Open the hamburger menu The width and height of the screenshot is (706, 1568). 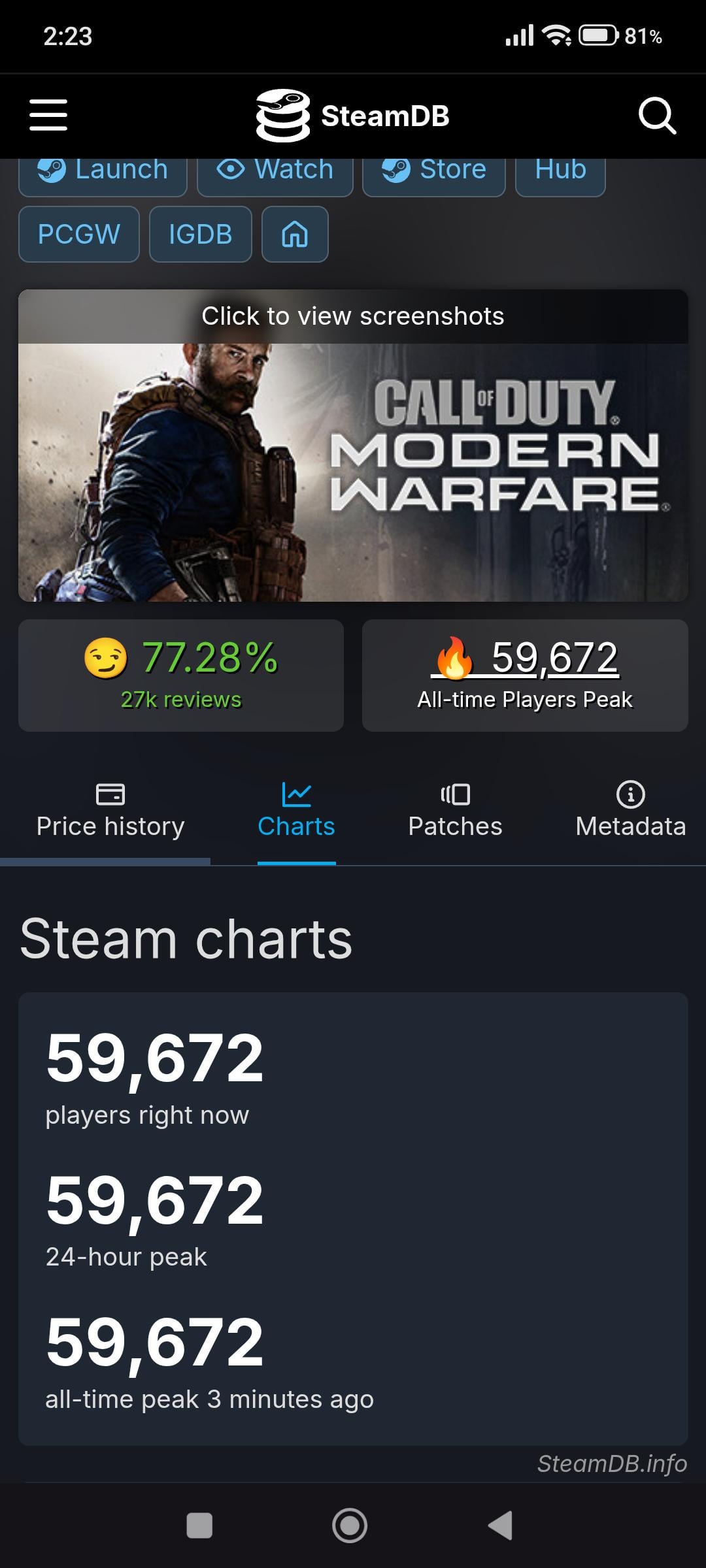[x=48, y=116]
